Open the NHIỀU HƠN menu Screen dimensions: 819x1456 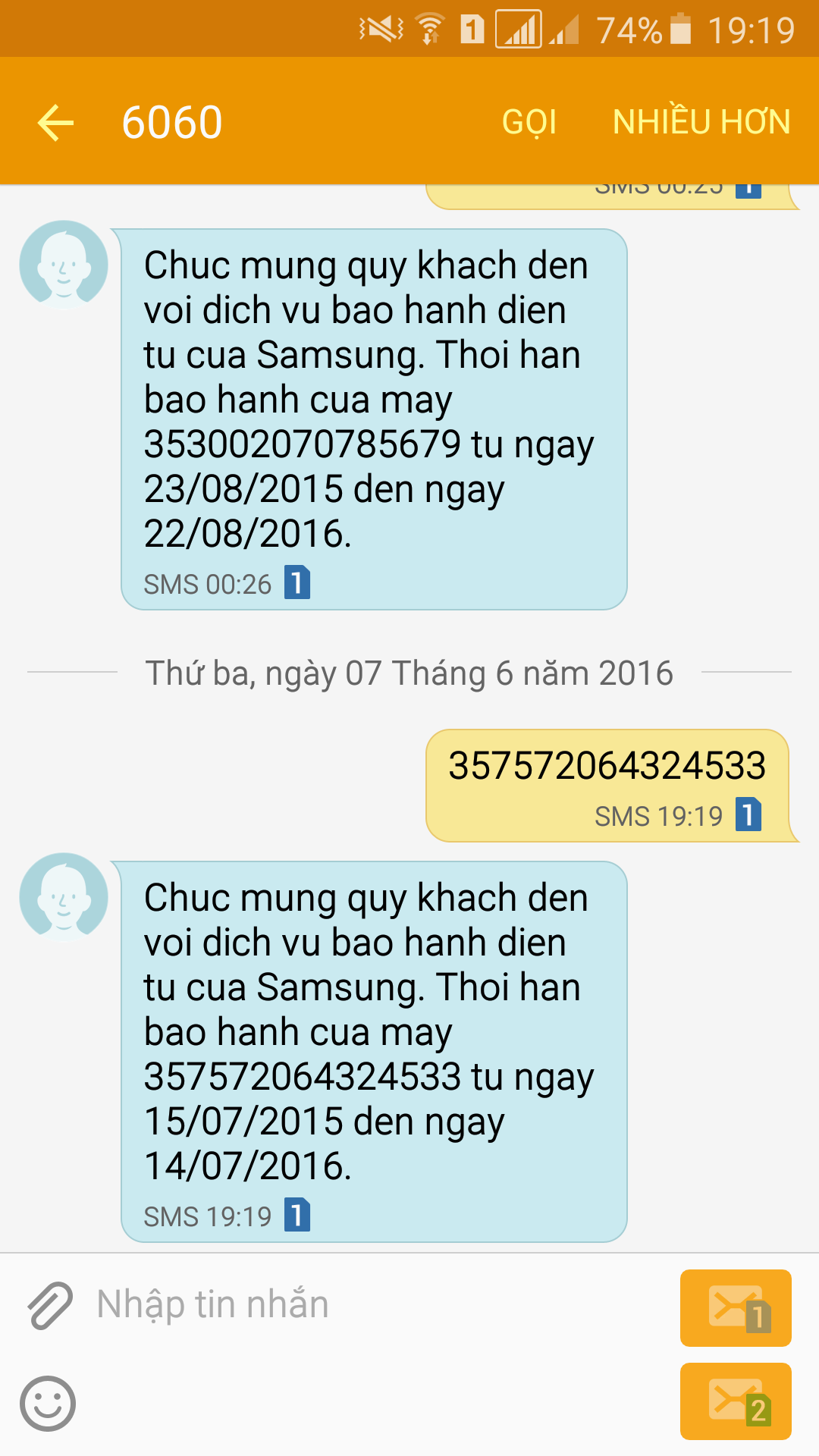[701, 122]
